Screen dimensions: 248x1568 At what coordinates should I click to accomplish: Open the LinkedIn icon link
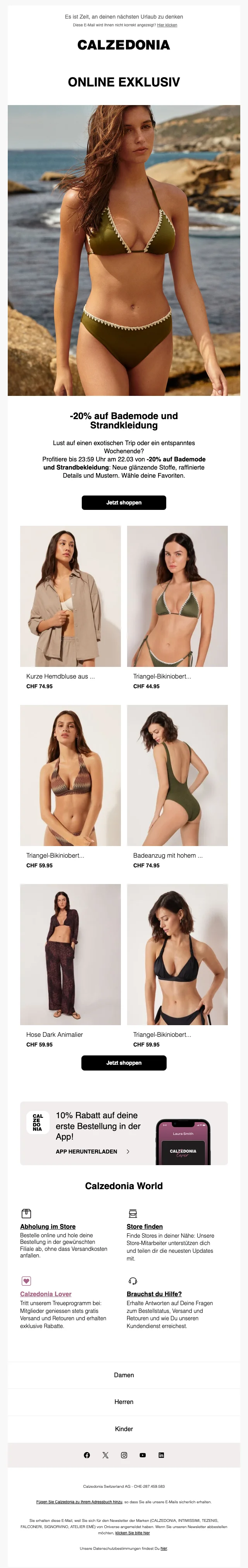(161, 1455)
